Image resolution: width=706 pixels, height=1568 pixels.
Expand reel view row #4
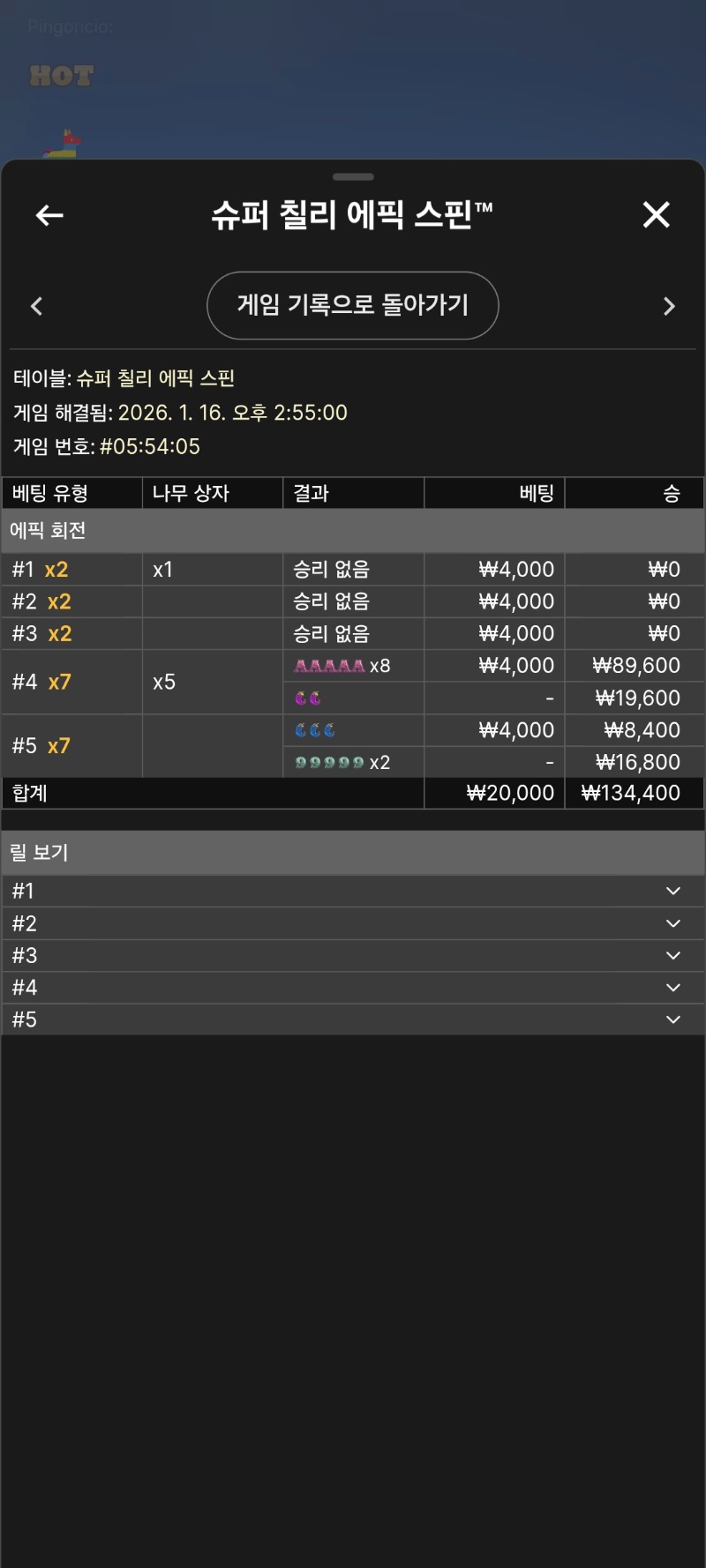[353, 988]
